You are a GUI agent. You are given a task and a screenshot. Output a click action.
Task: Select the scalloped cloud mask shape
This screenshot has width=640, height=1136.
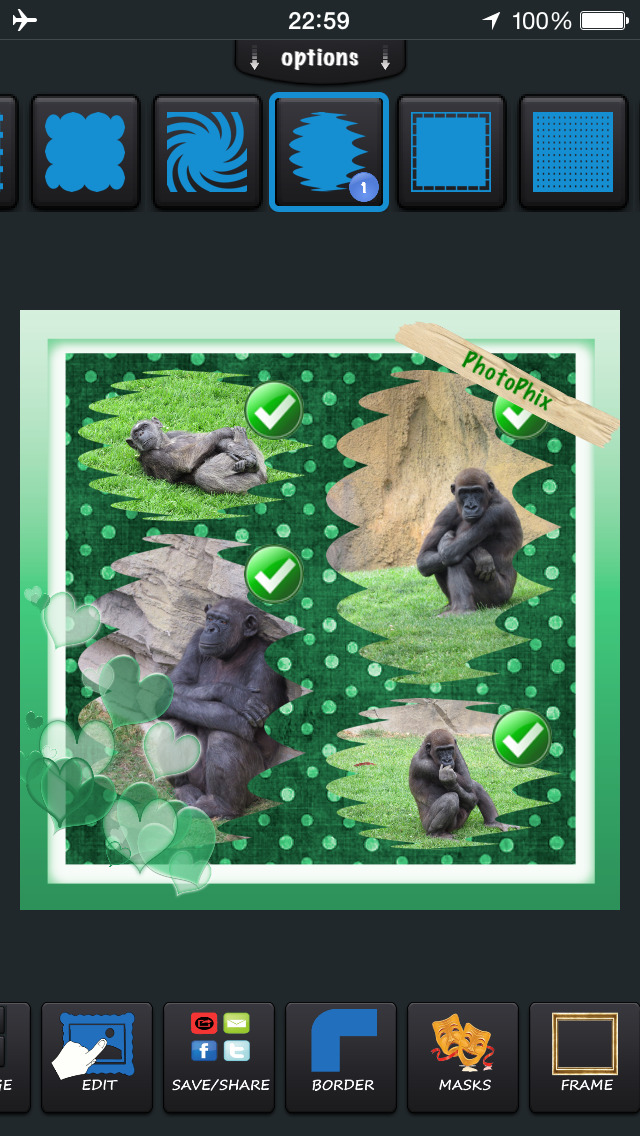[x=85, y=152]
